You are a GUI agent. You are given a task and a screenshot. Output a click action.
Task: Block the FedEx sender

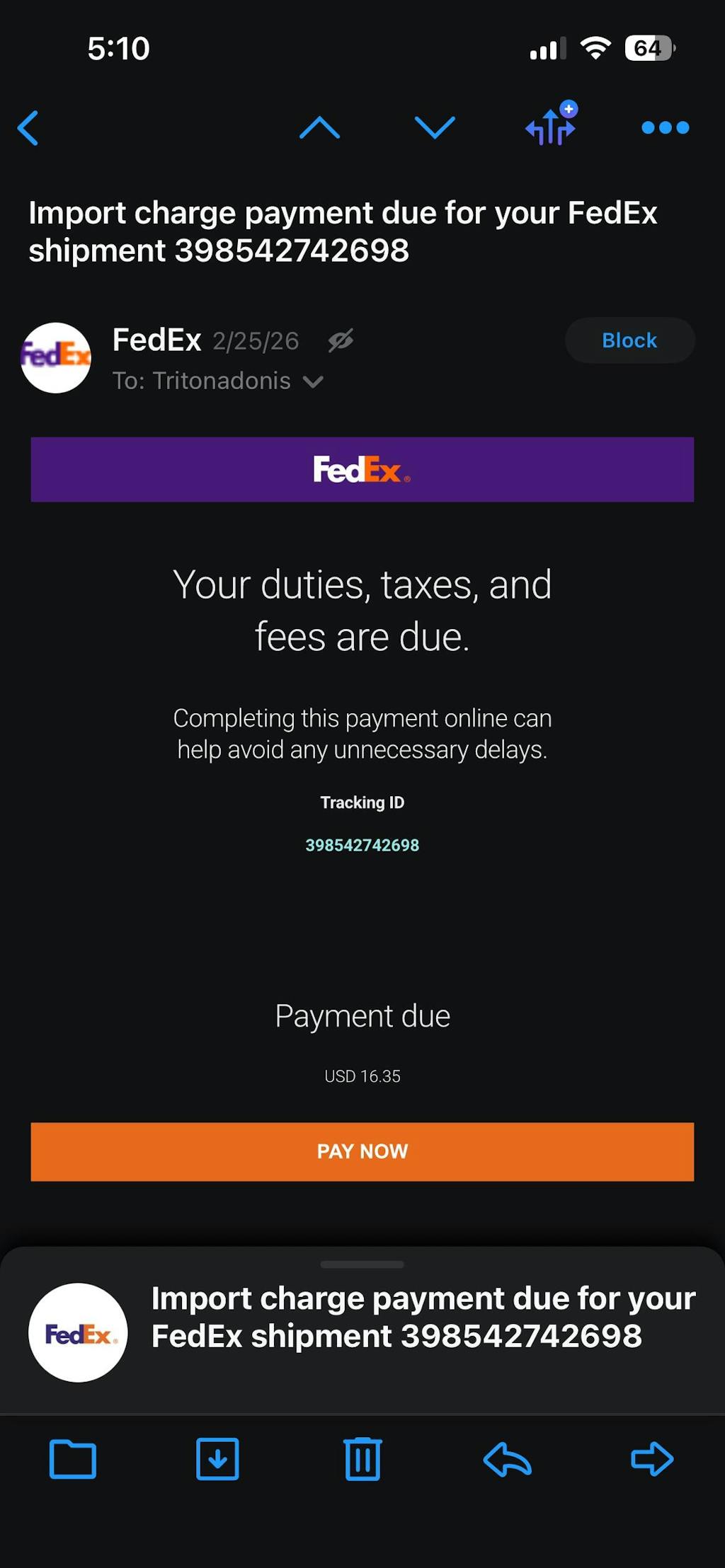[629, 340]
